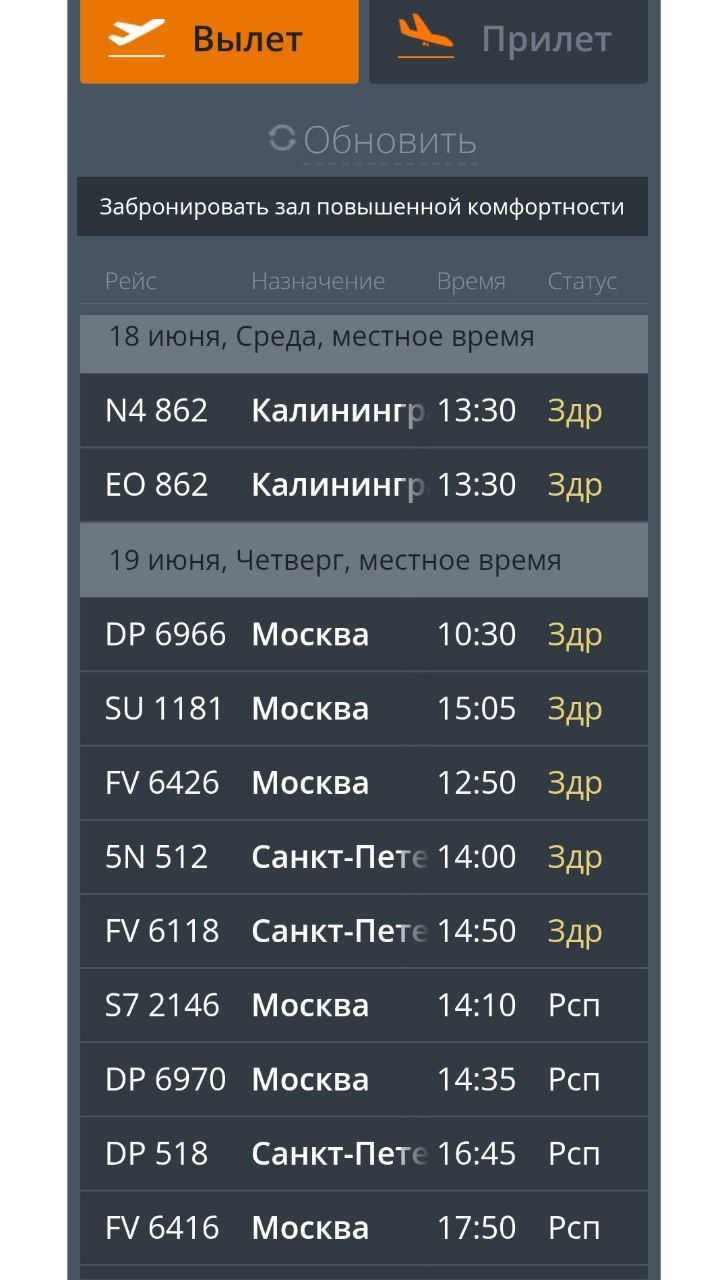This screenshot has height=1280, width=728.
Task: View flight FV 6118 at 14:50
Action: point(364,930)
